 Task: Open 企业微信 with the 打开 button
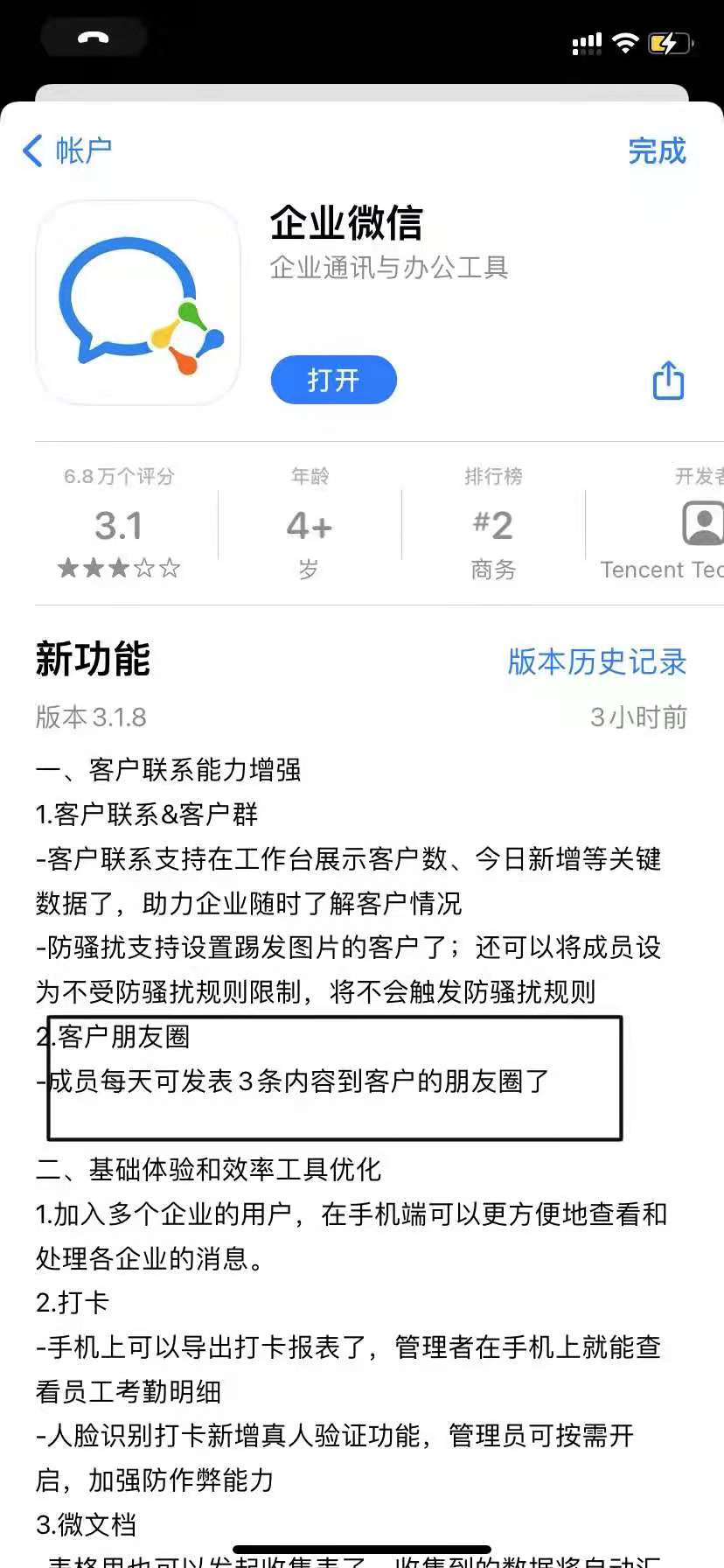333,380
